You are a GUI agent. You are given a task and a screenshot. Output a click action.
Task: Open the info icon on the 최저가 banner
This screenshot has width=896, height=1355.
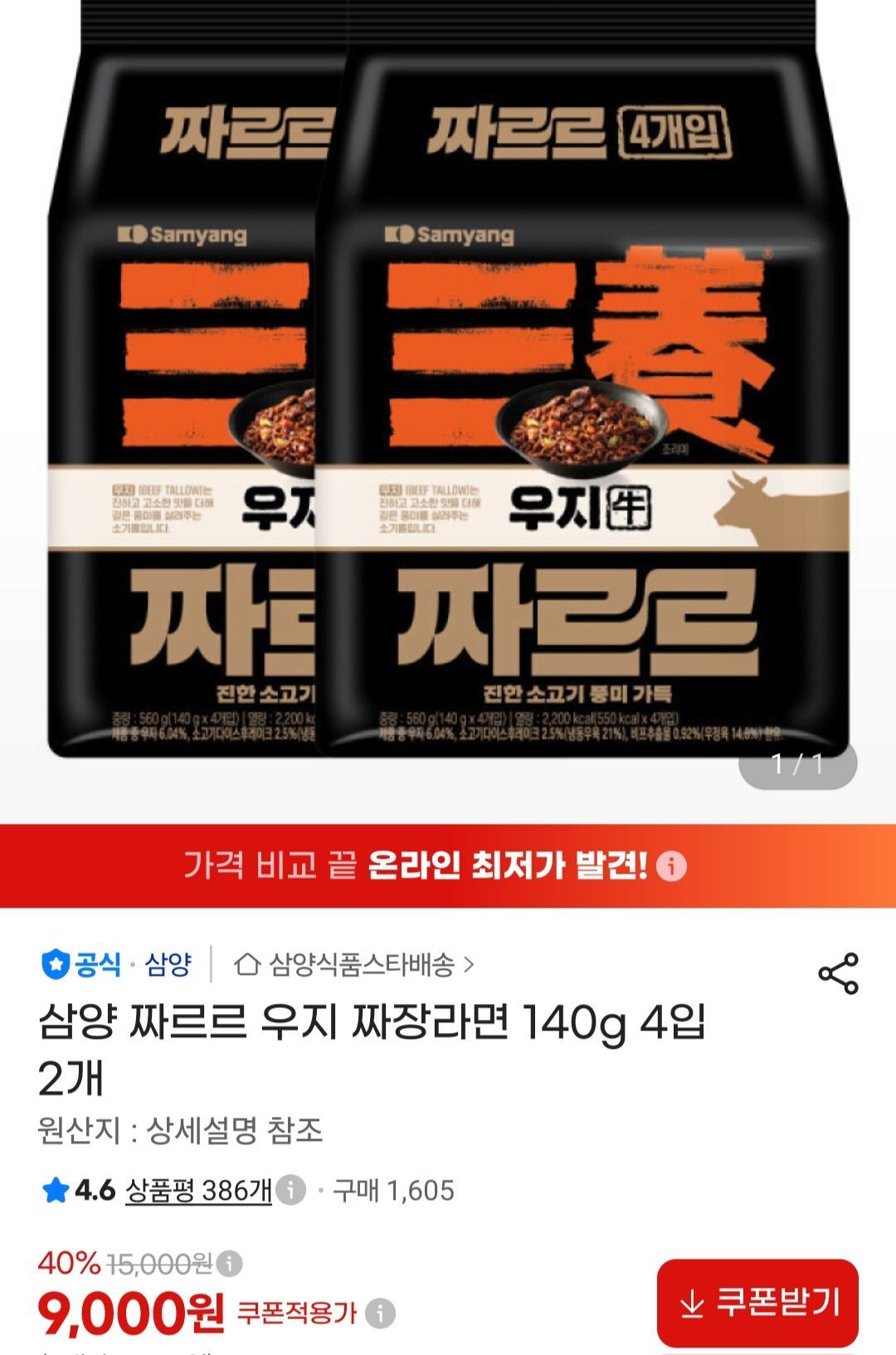click(x=671, y=866)
